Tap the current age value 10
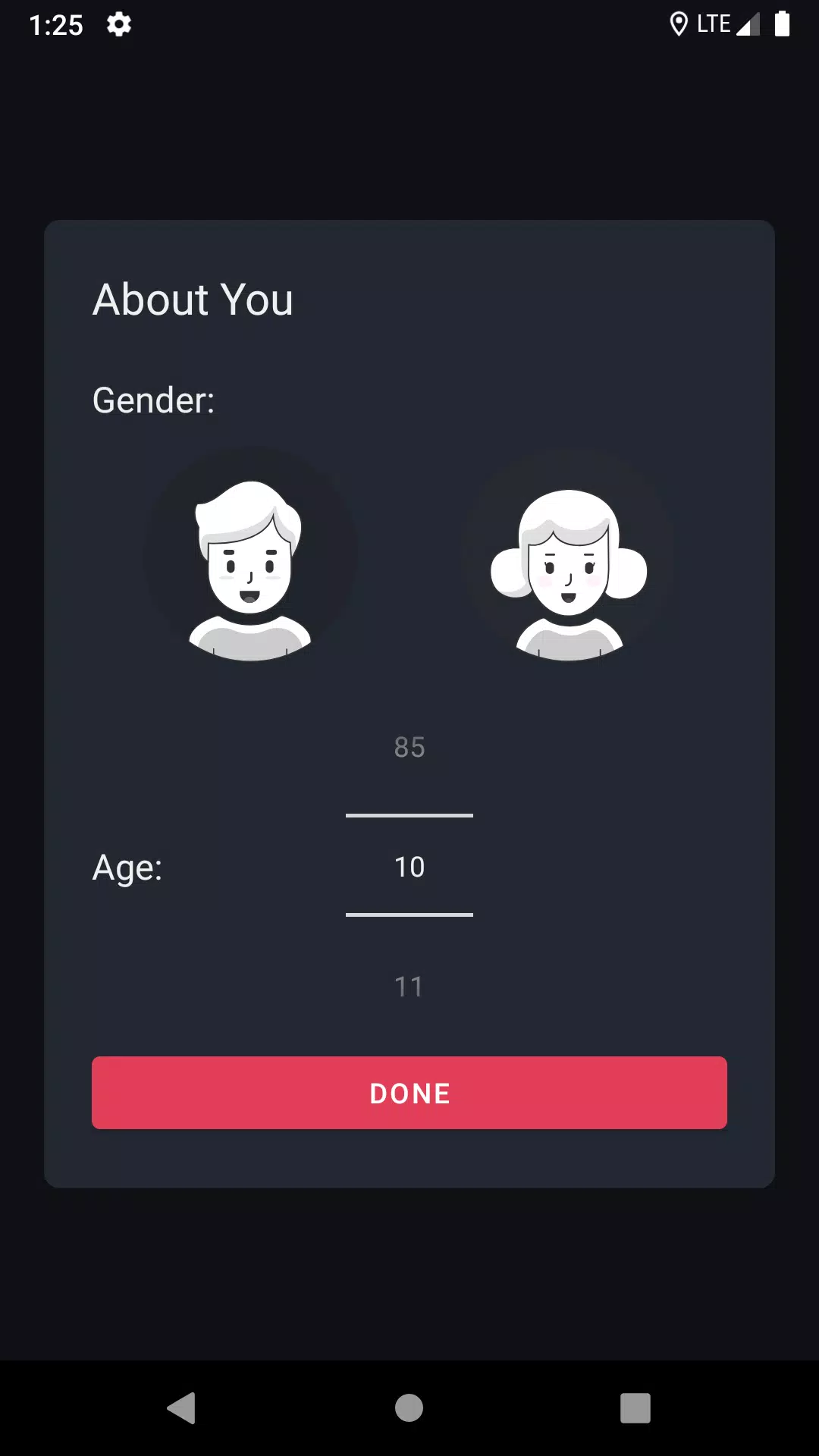Image resolution: width=819 pixels, height=1456 pixels. [409, 866]
